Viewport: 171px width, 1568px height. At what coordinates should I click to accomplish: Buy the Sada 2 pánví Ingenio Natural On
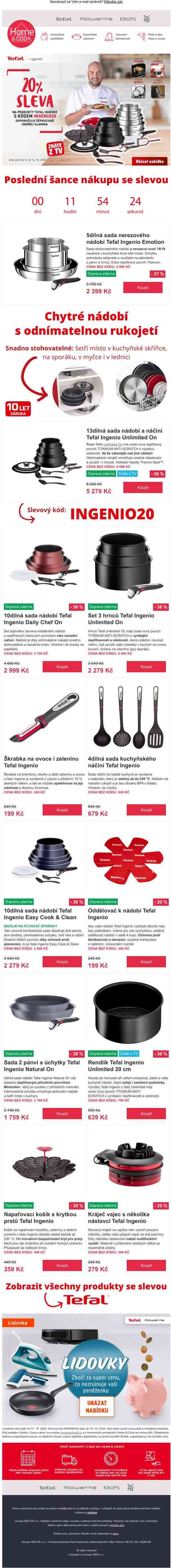pos(62,1113)
